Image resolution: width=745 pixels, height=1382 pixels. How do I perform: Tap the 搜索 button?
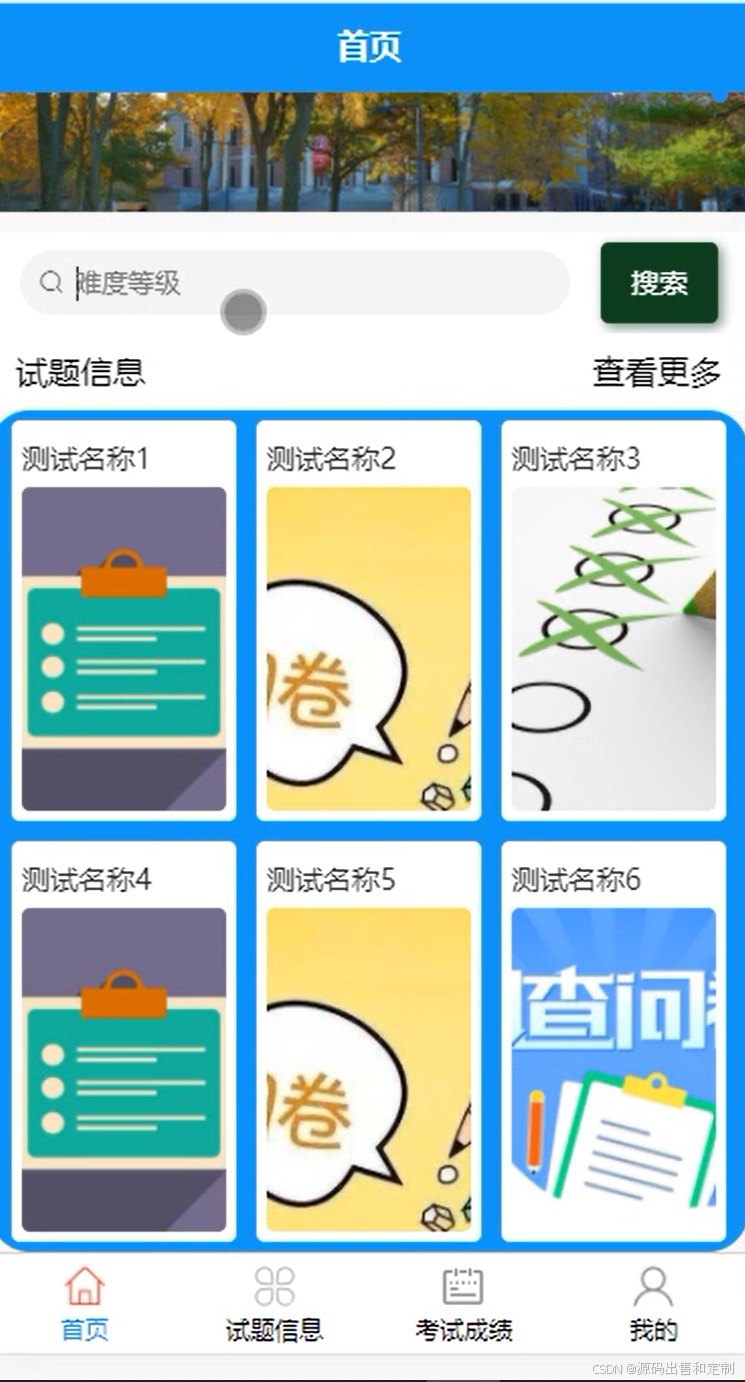click(659, 283)
